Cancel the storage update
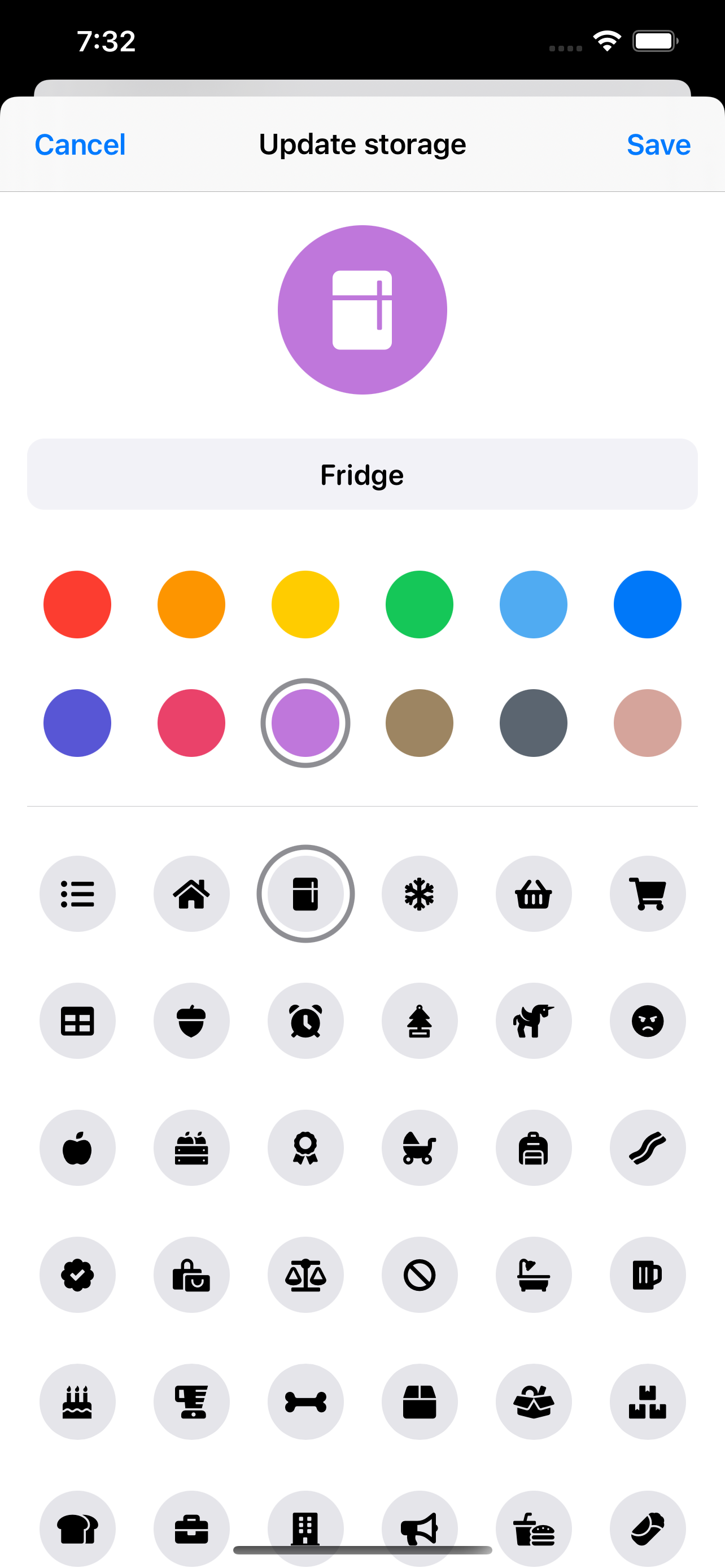Screen dimensions: 725x1568 pyautogui.click(x=80, y=144)
